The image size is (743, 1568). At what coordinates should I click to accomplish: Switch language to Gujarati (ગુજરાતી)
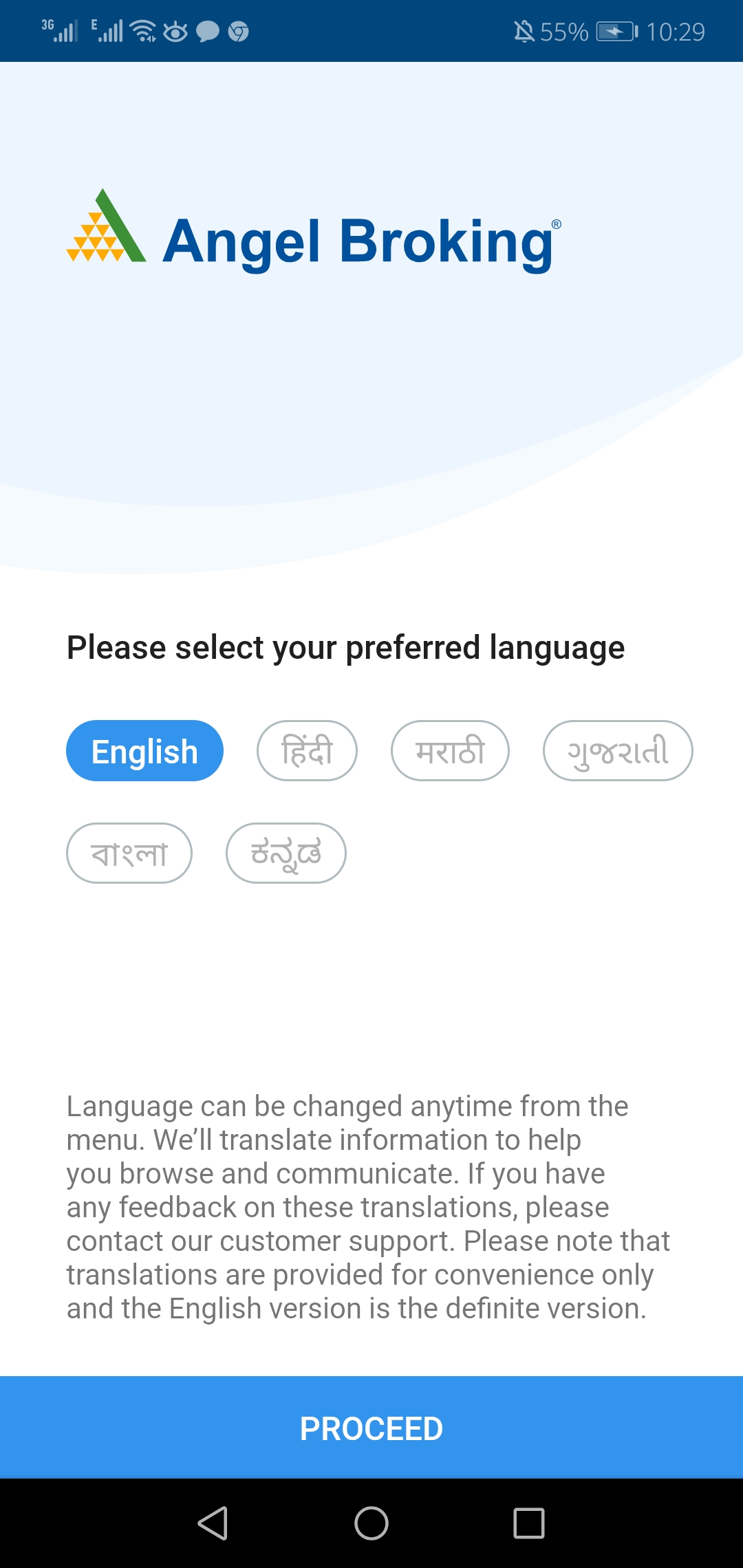(x=618, y=751)
